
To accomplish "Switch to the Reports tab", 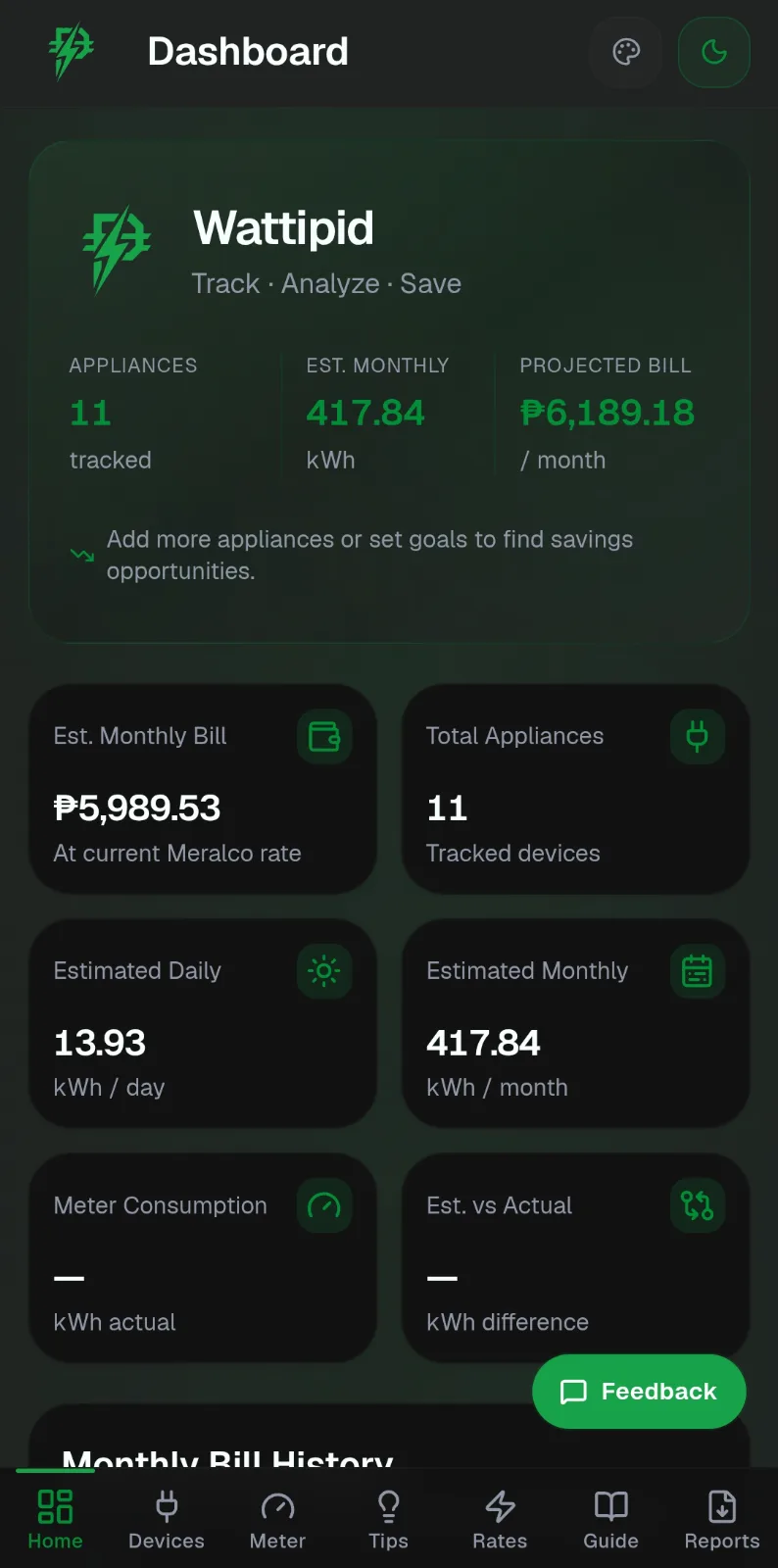I will click(722, 1520).
